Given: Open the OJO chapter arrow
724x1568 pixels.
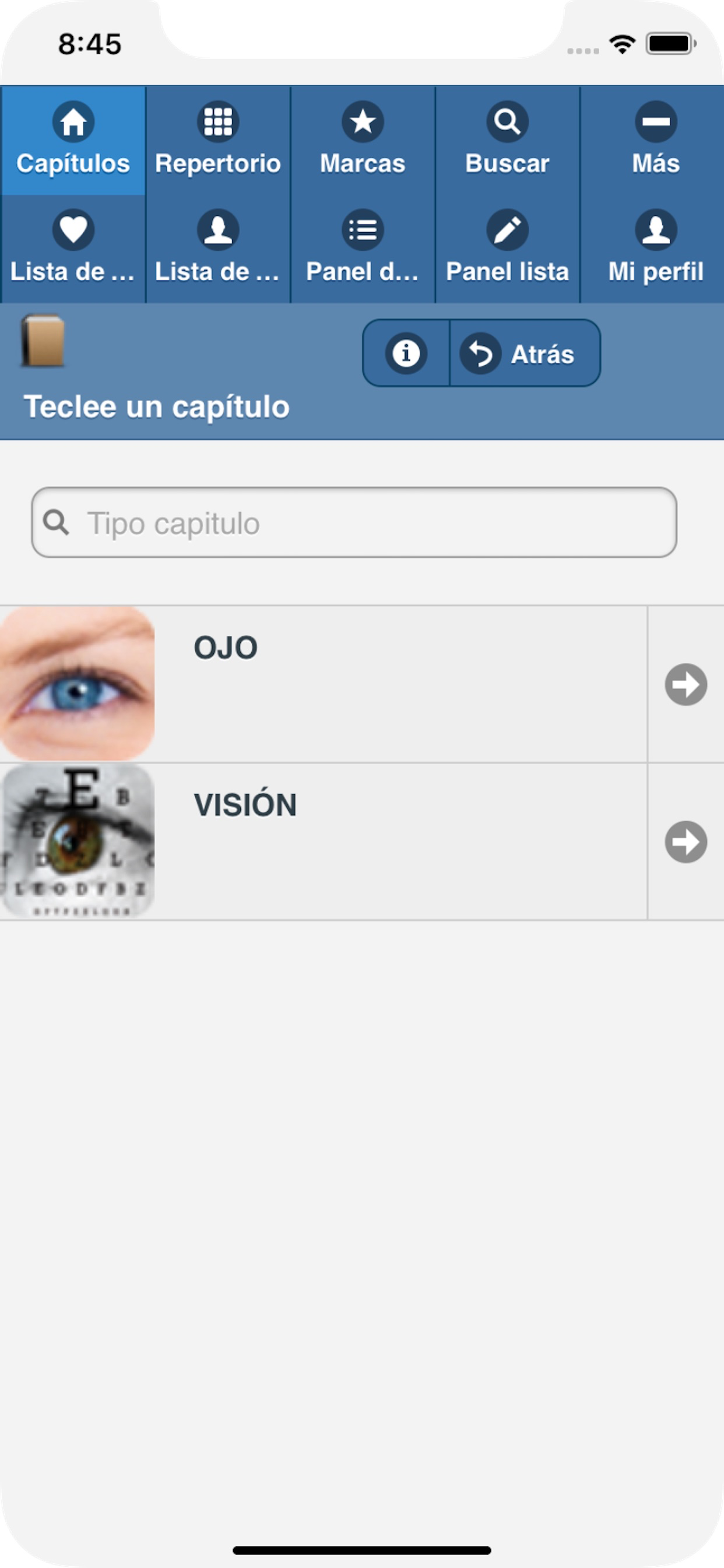Looking at the screenshot, I should (685, 685).
